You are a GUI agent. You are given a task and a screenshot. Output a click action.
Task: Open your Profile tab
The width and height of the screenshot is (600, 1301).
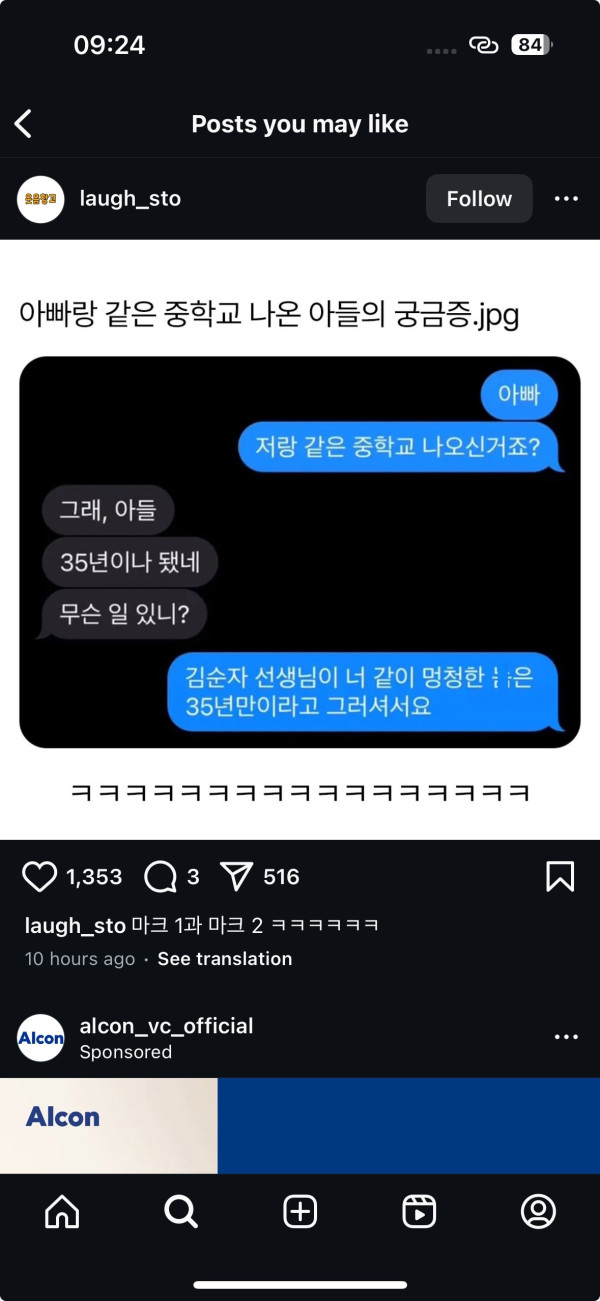538,1212
